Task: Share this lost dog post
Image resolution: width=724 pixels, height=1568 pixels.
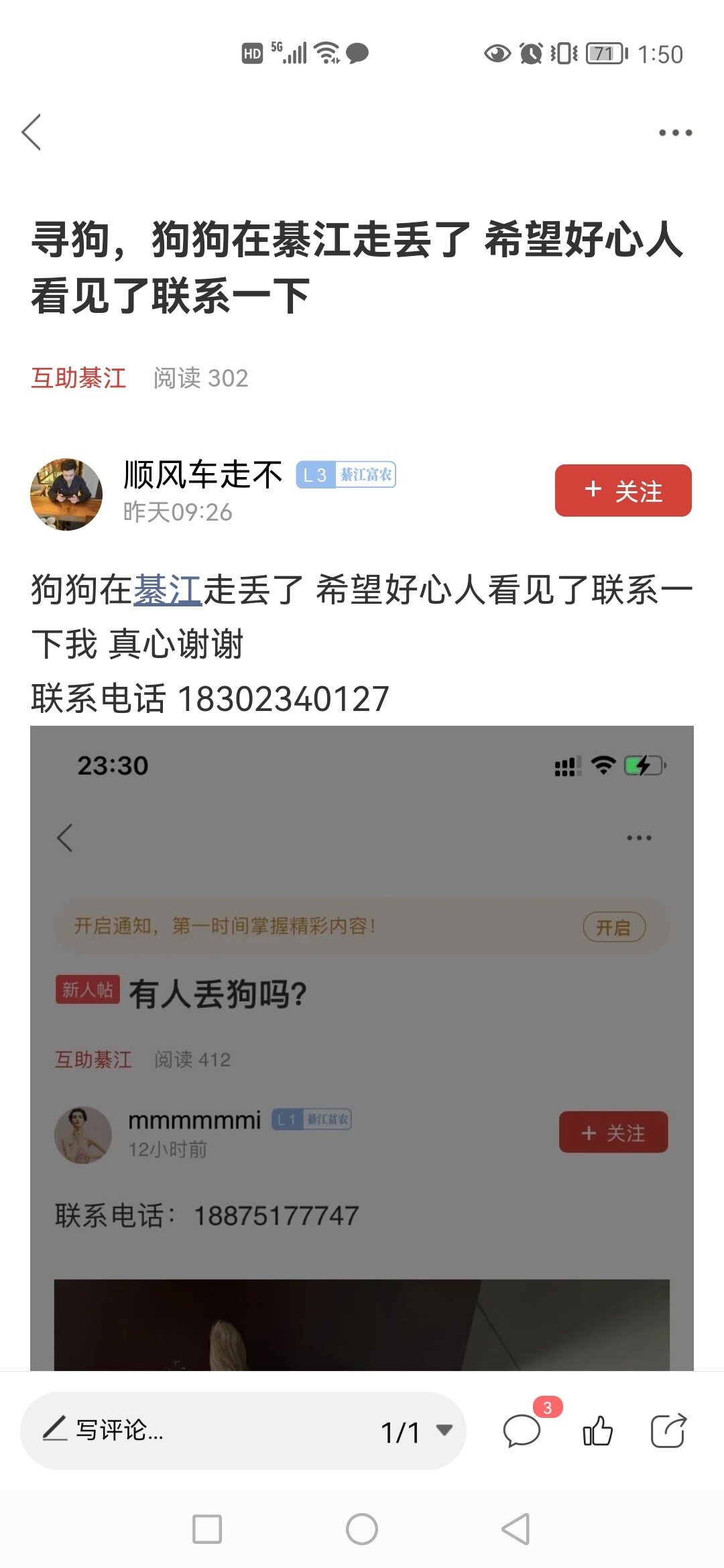Action: (668, 1432)
